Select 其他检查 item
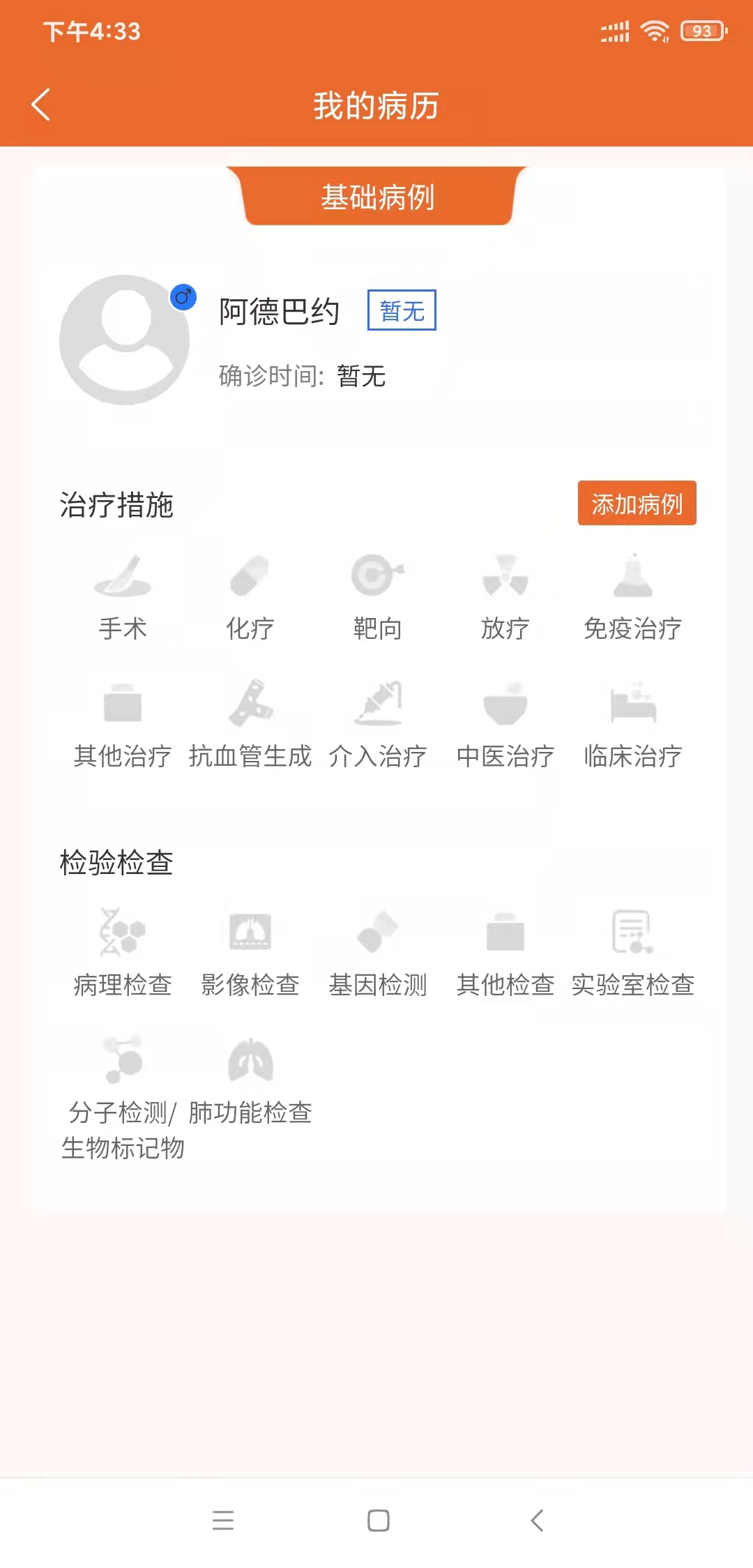The height and width of the screenshot is (1568, 753). (505, 953)
